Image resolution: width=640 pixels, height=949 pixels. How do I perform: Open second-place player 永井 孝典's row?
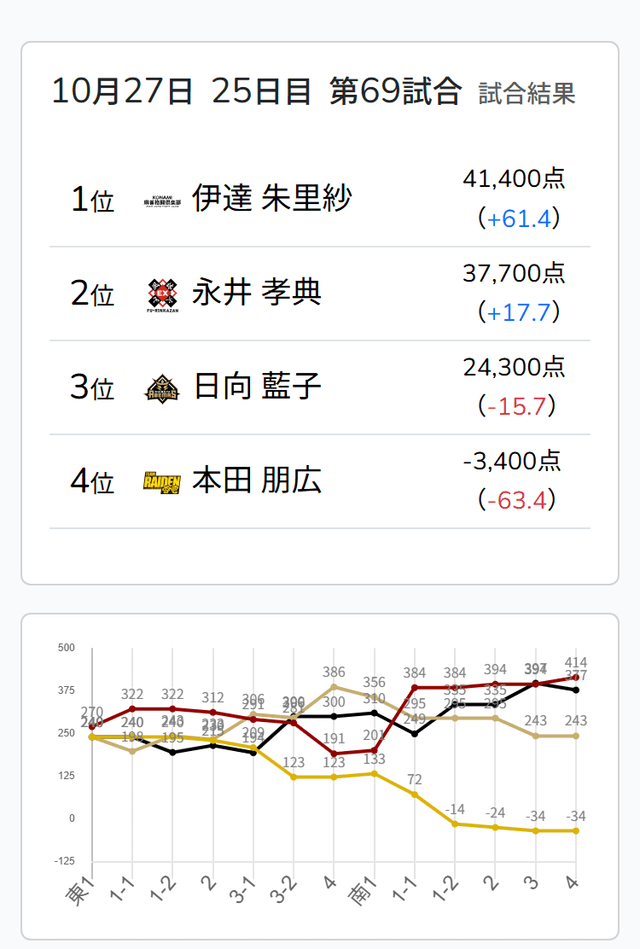click(320, 294)
